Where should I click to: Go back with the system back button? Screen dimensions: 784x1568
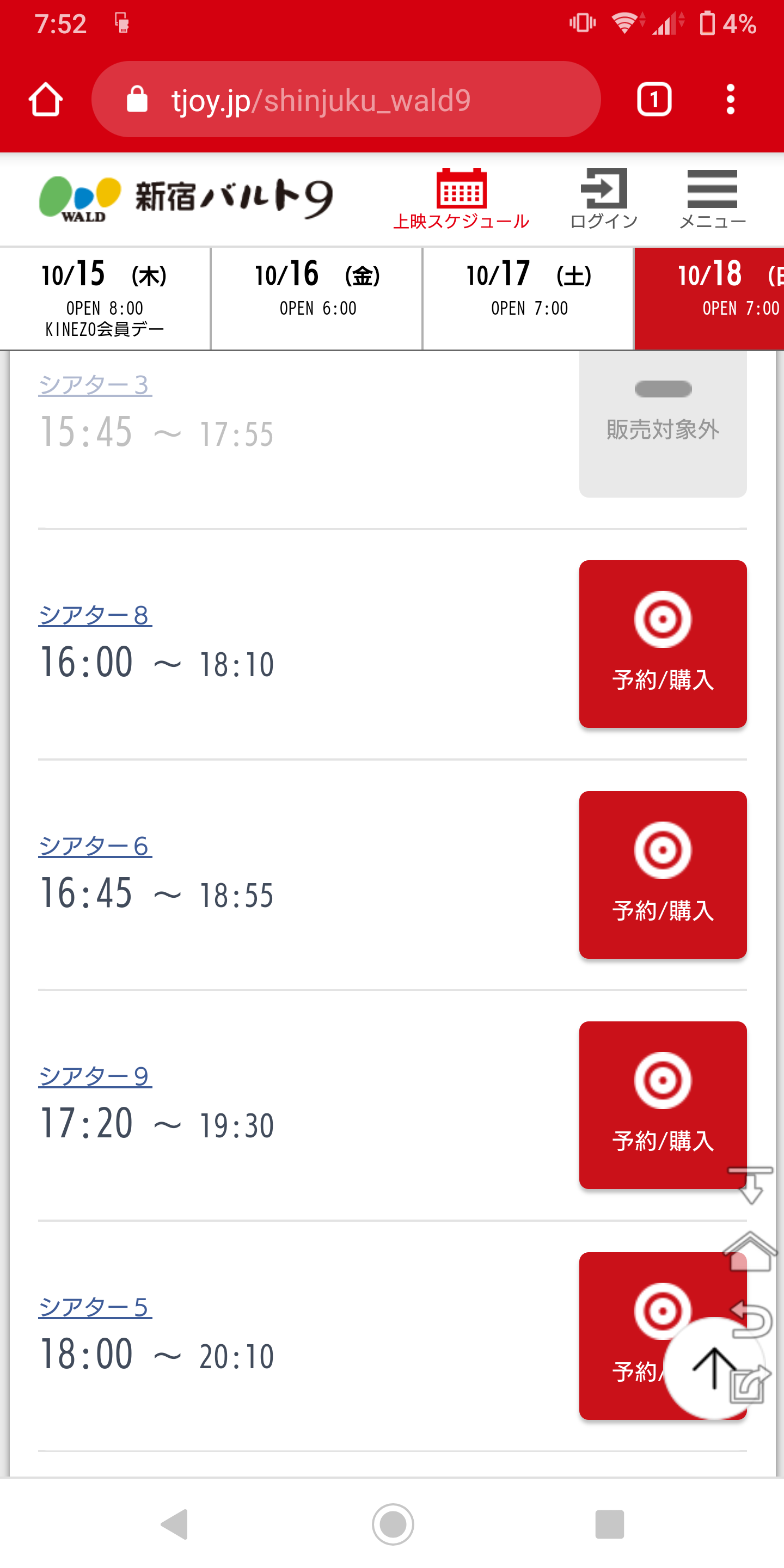[x=175, y=1524]
